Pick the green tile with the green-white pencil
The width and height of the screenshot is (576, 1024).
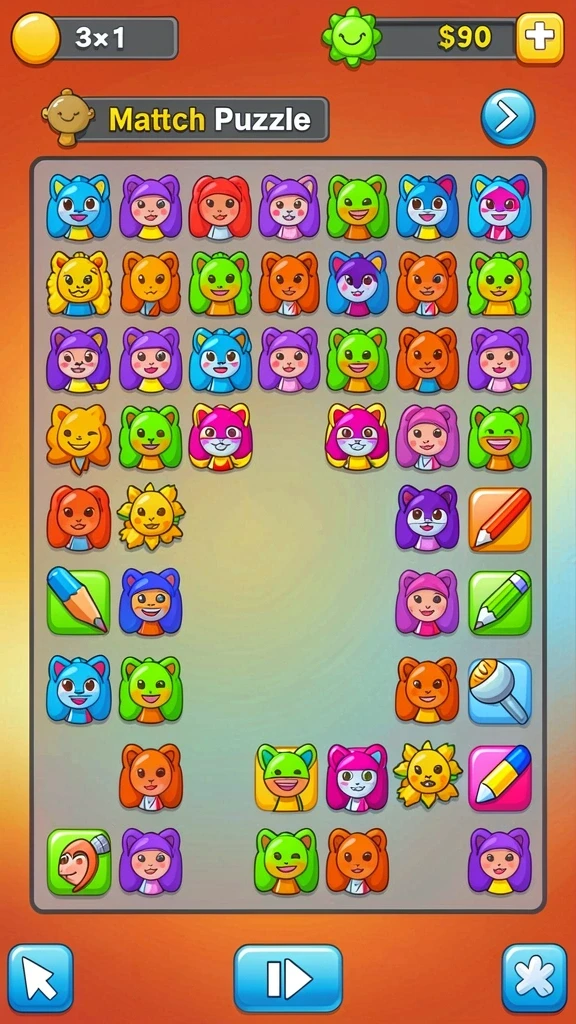click(500, 602)
